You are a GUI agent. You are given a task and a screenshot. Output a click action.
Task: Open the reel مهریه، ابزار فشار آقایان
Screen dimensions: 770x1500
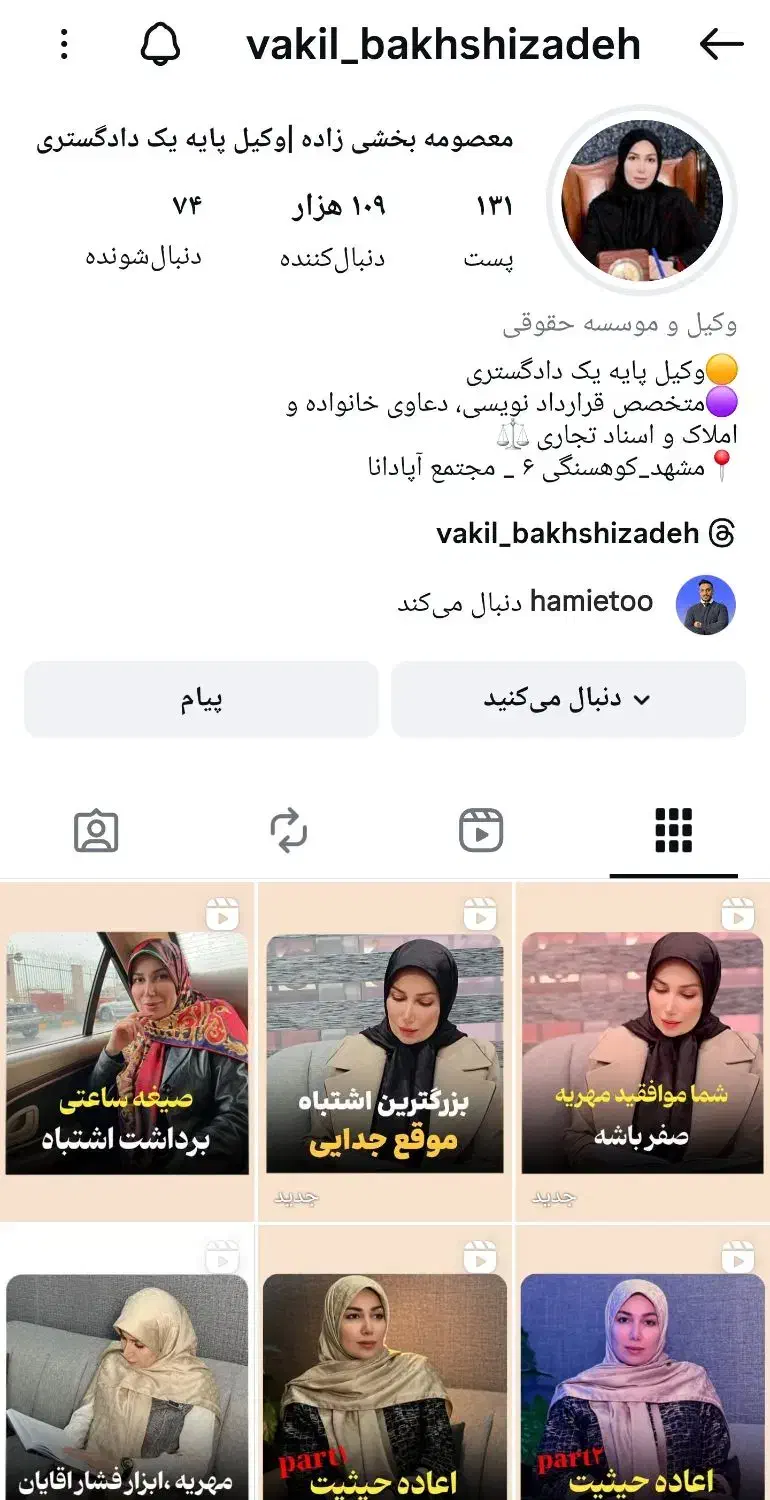(127, 1380)
